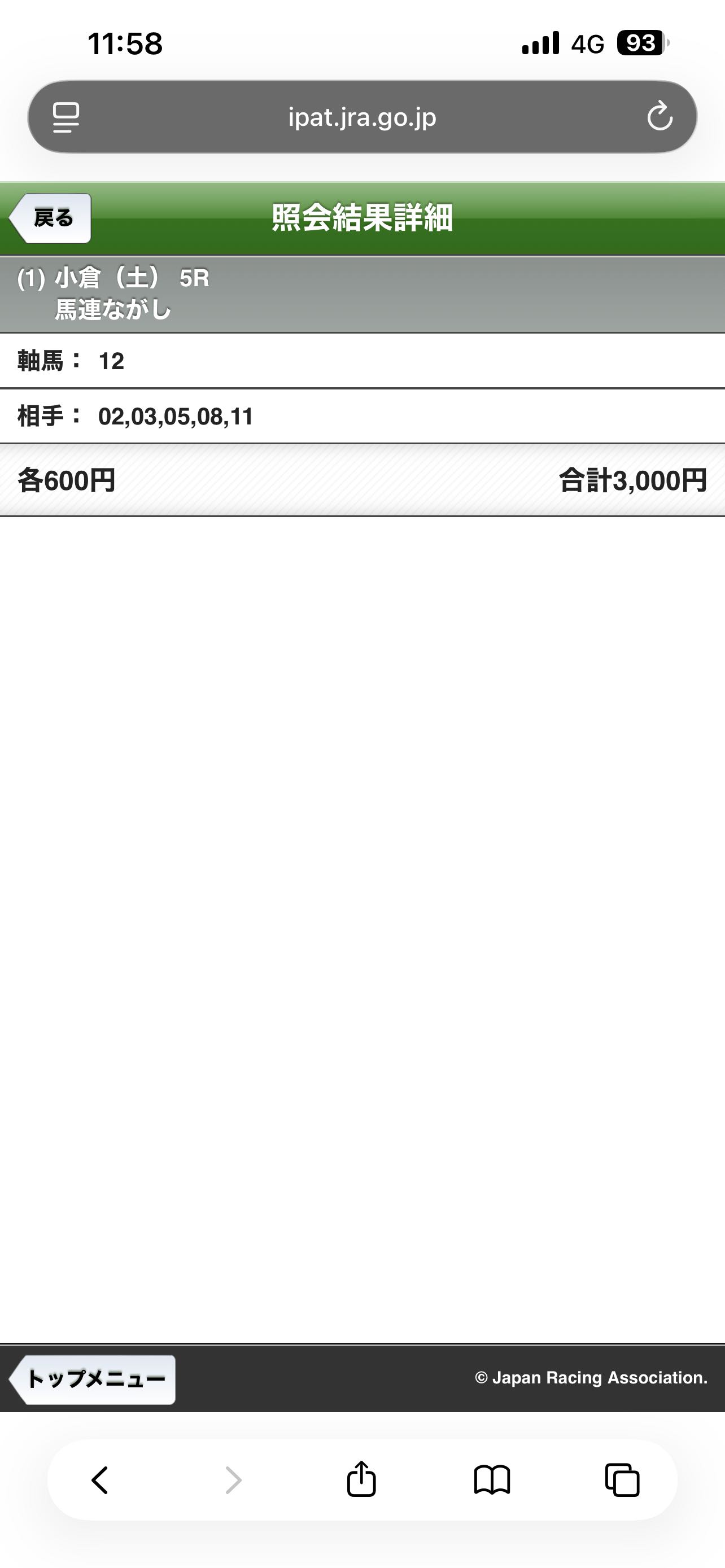Show all open tabs
The width and height of the screenshot is (725, 1568).
click(x=622, y=1480)
